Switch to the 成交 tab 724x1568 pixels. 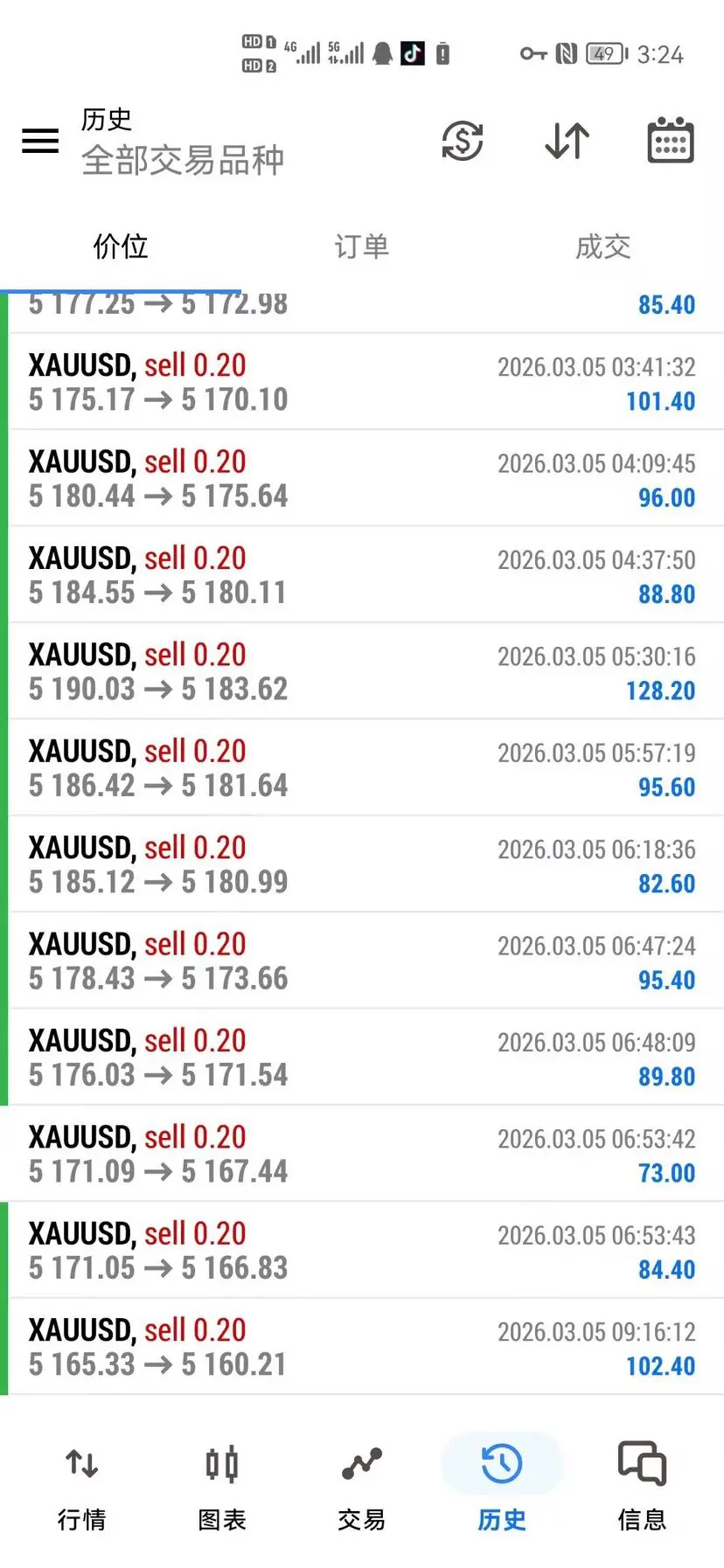602,247
